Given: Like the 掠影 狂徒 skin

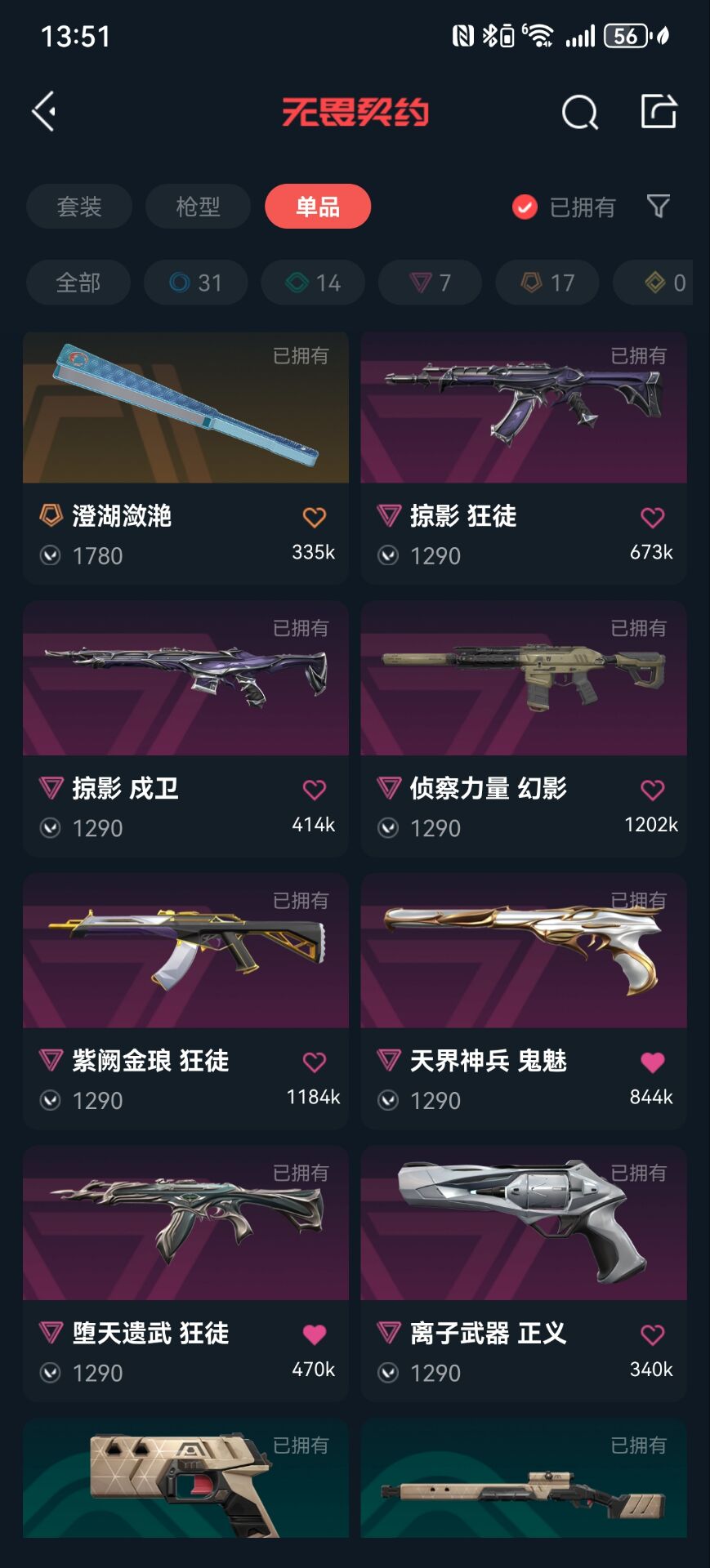Looking at the screenshot, I should coord(652,517).
